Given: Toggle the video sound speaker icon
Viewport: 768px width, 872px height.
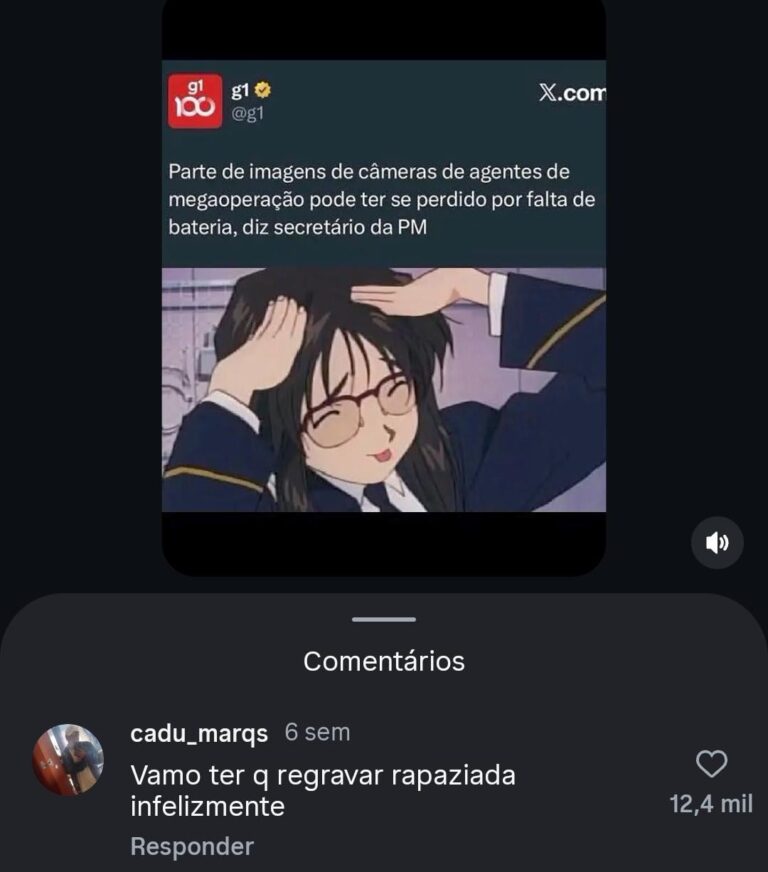Looking at the screenshot, I should [x=717, y=543].
